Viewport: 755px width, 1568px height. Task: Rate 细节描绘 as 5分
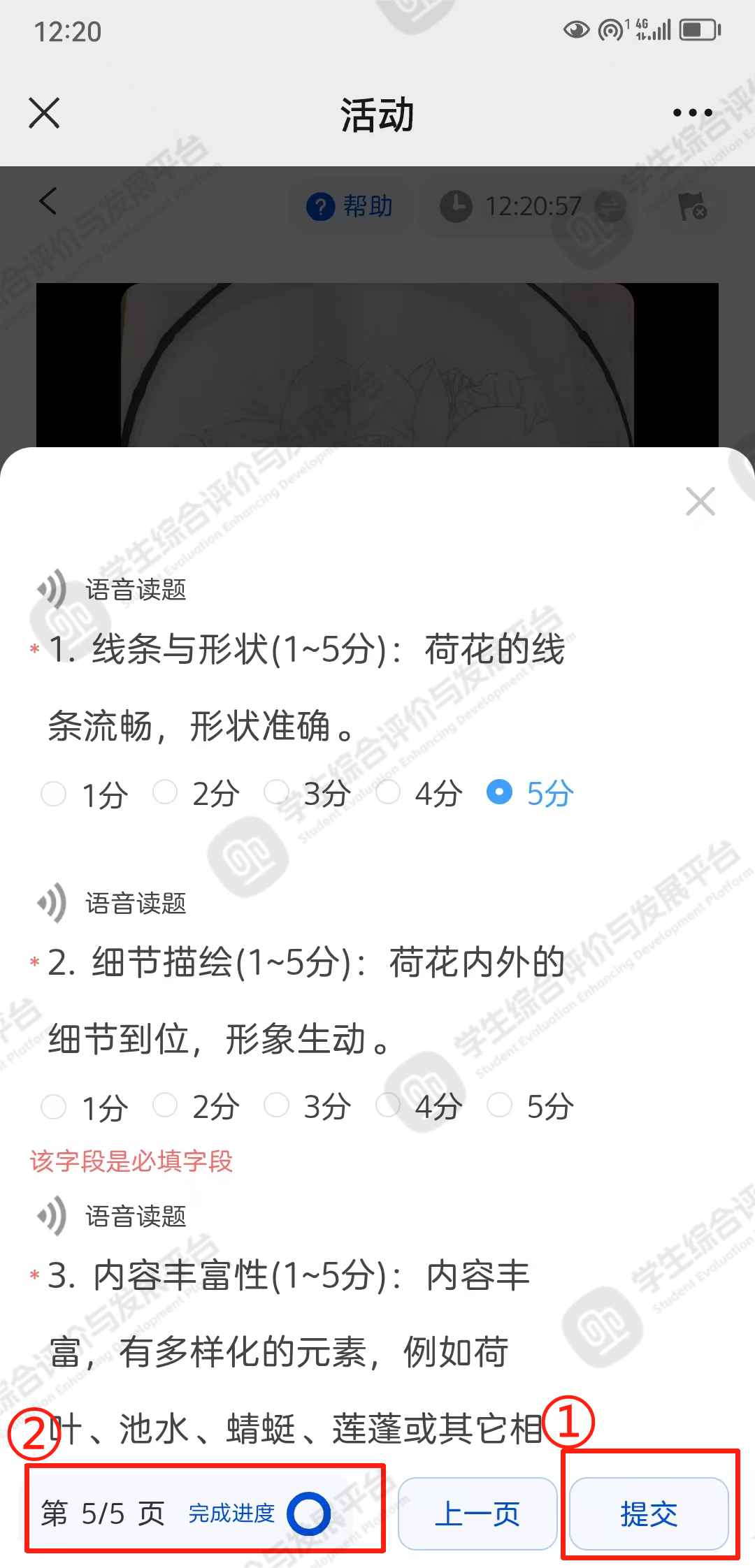click(x=499, y=1105)
